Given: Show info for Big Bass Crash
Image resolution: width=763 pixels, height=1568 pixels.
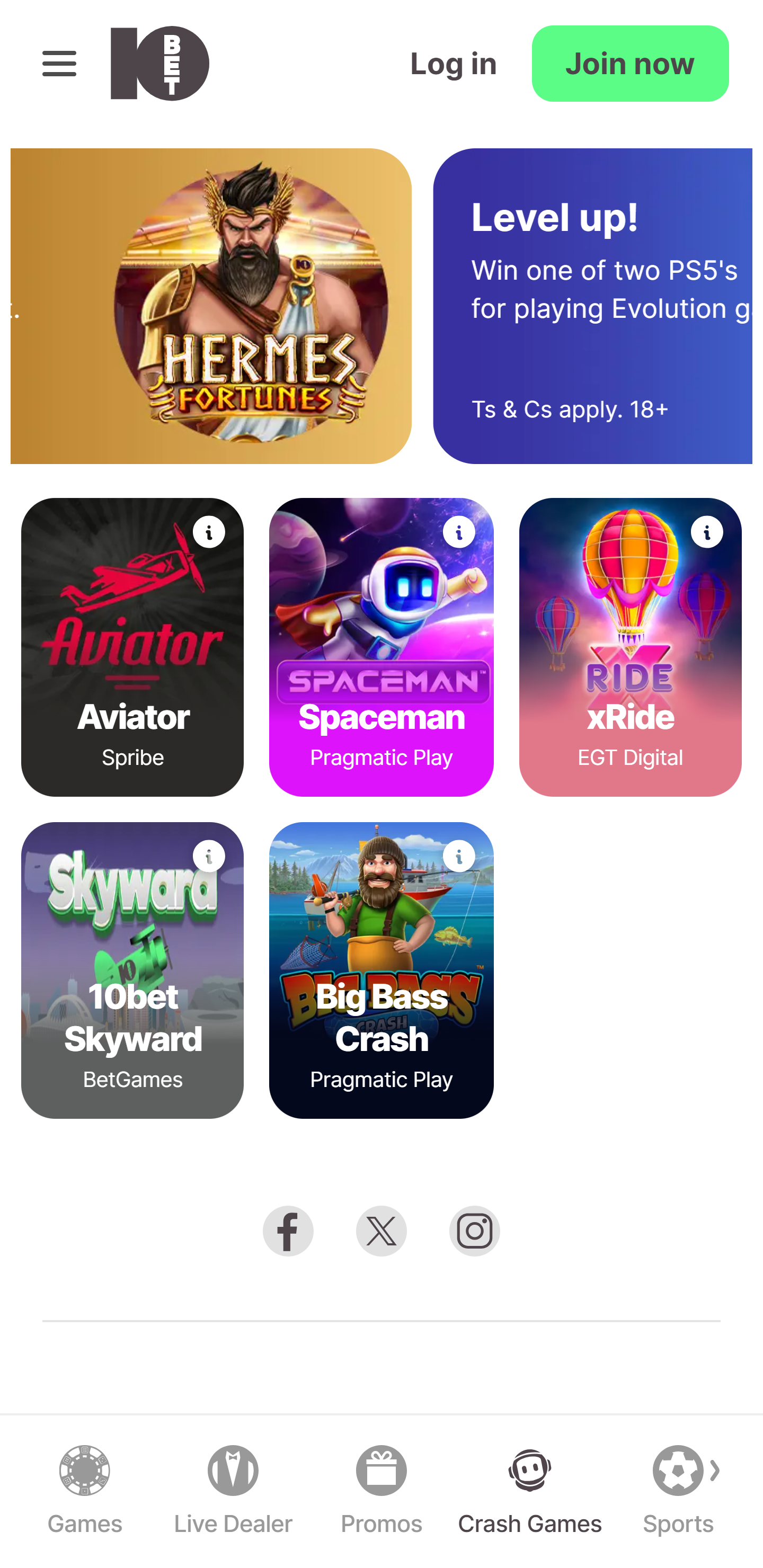Looking at the screenshot, I should [x=458, y=857].
